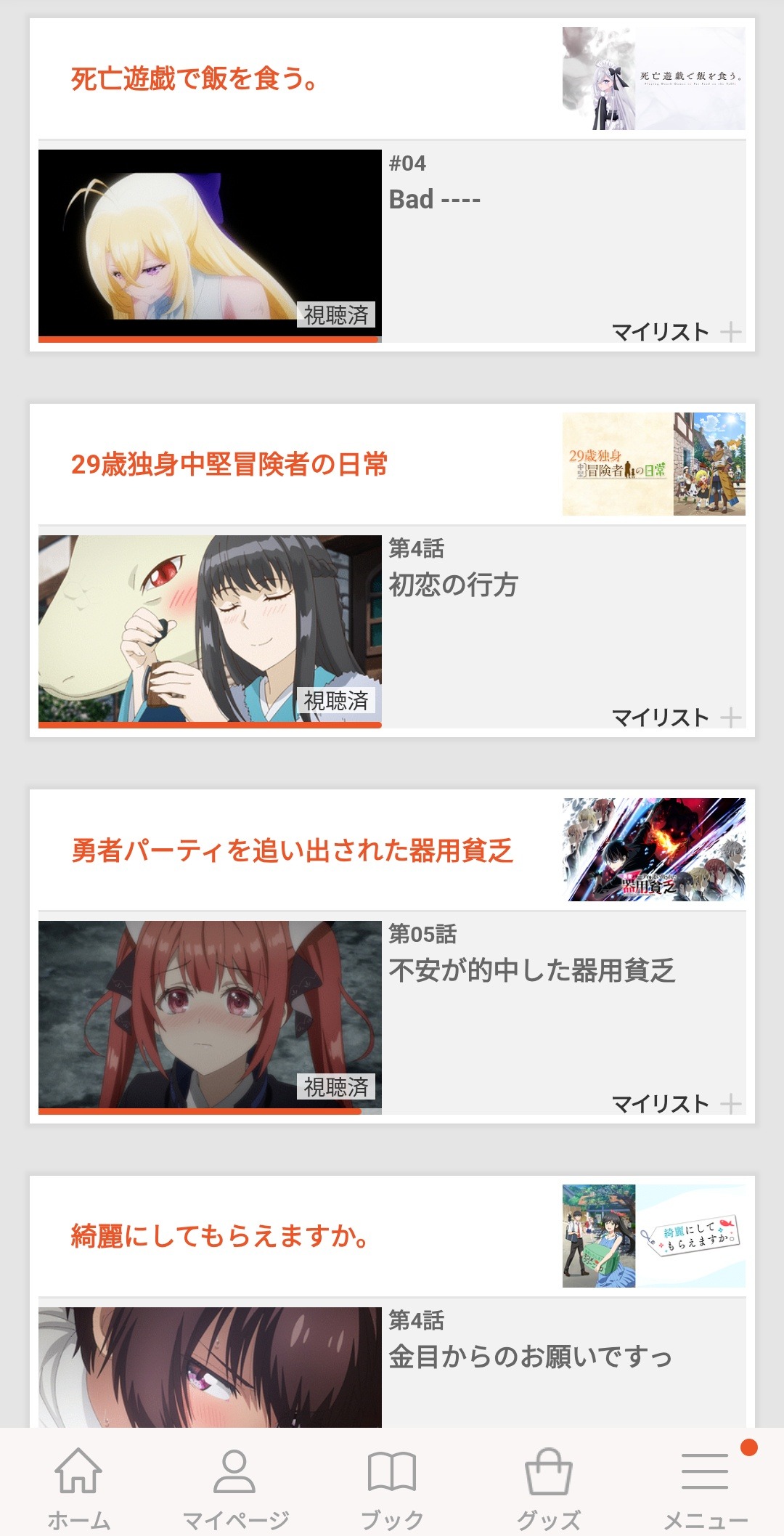784x1536 pixels.
Task: Play episode 第4話 金目からのお願いですっ
Action: tap(210, 1367)
